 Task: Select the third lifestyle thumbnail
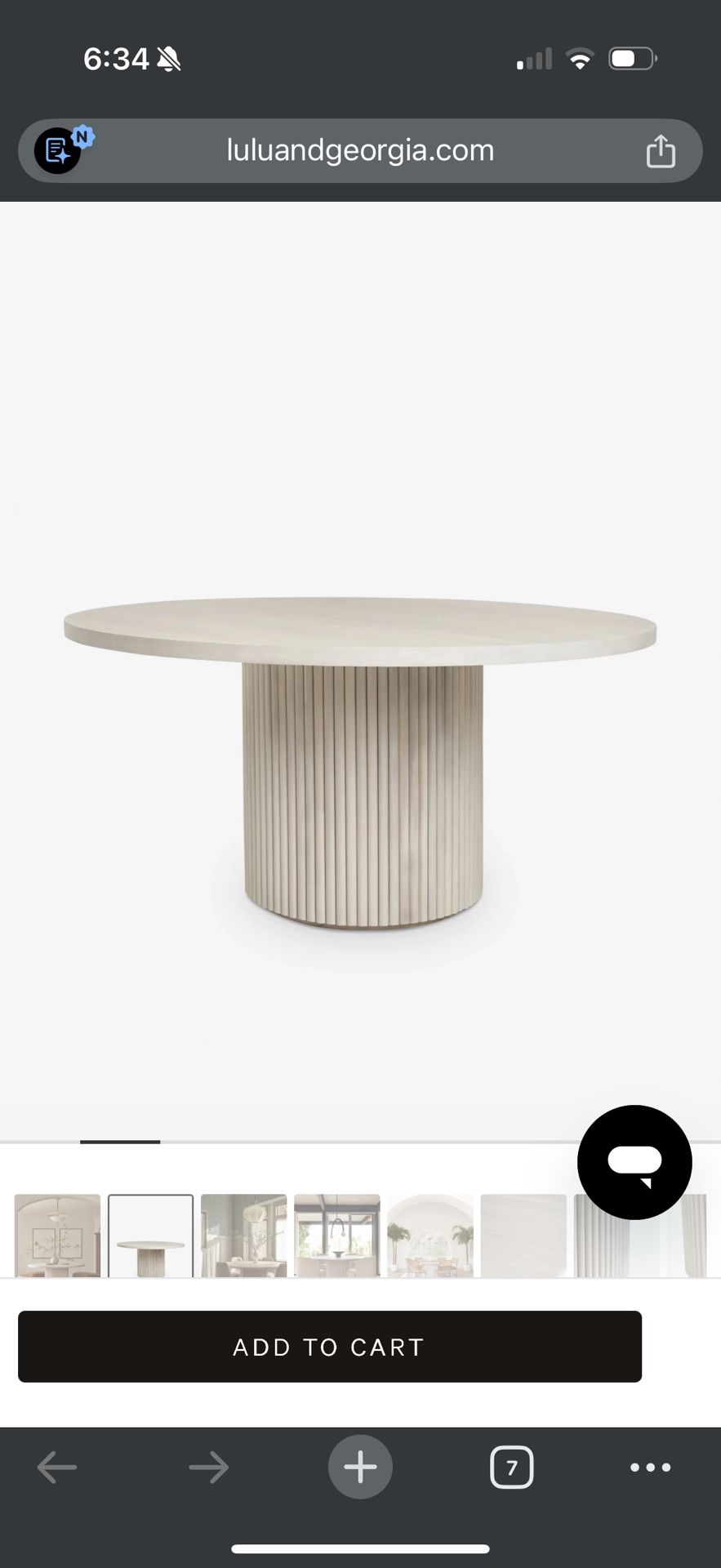(x=243, y=1235)
